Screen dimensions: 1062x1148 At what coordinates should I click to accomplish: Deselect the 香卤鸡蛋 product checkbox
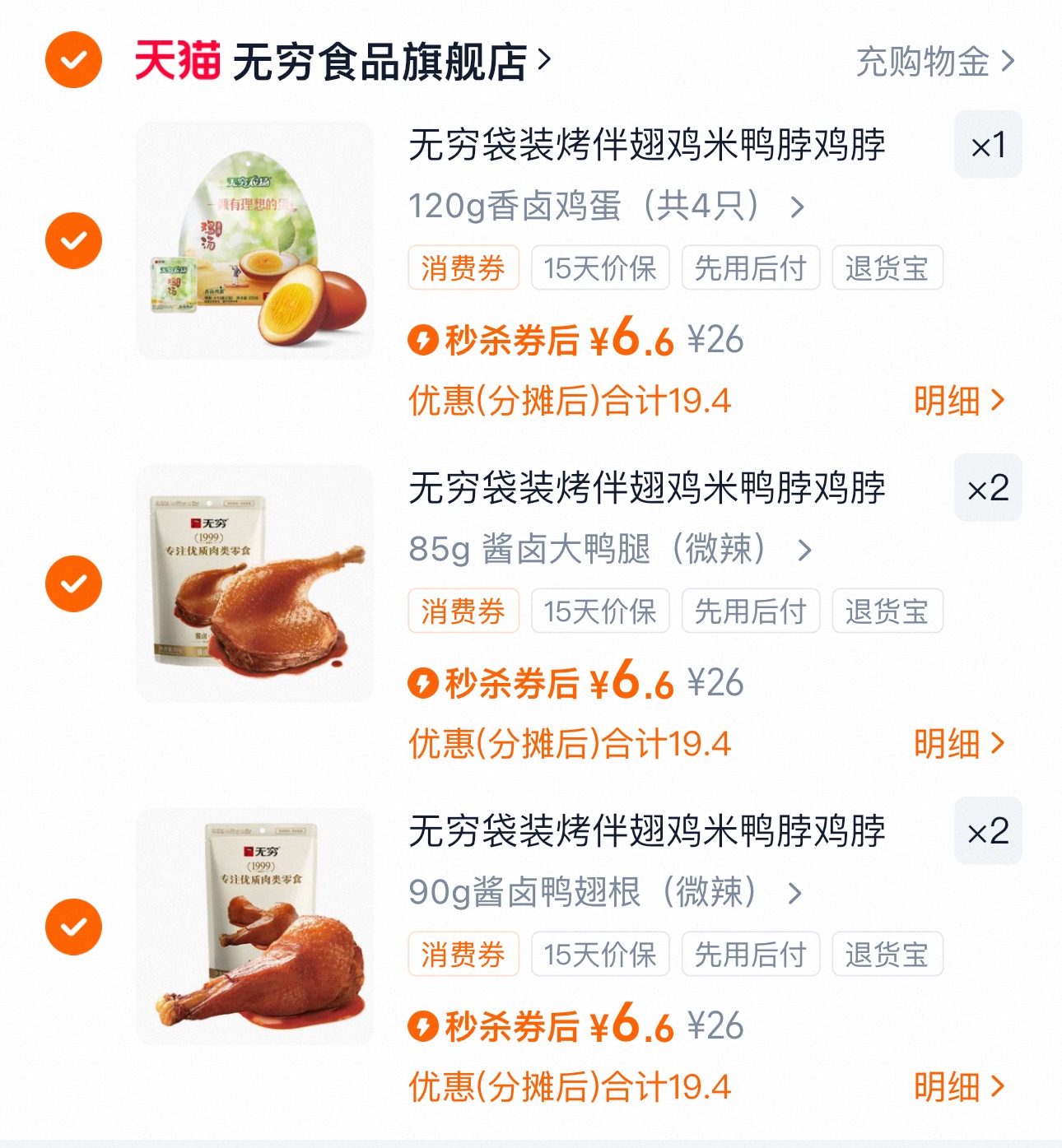click(x=73, y=239)
